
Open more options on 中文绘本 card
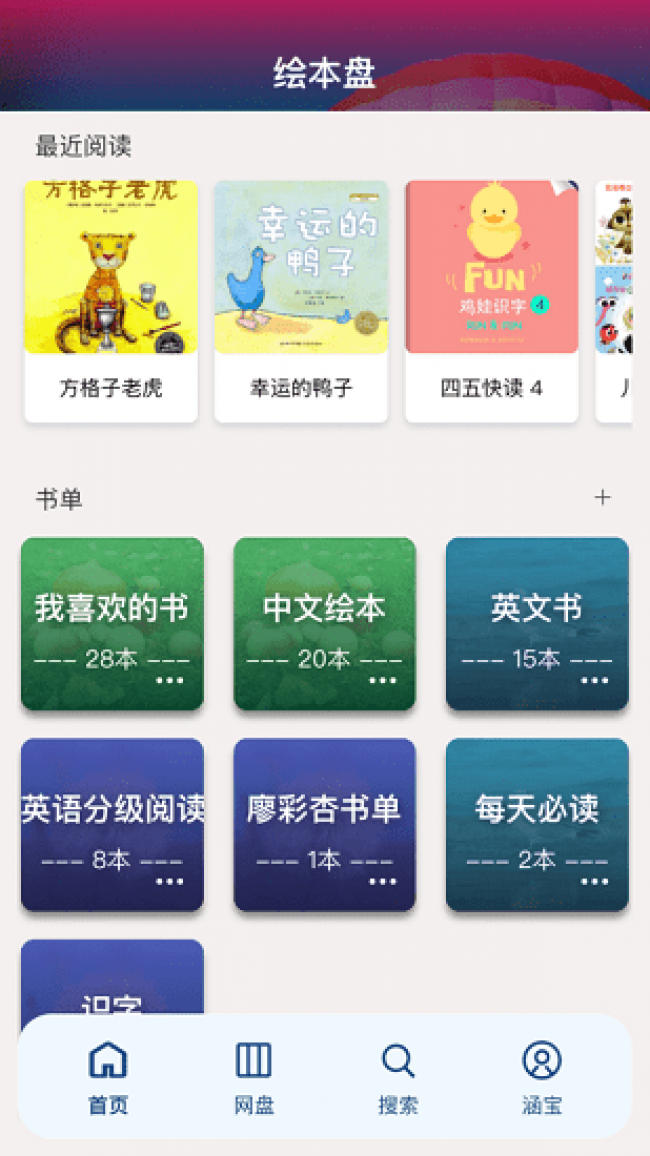coord(382,680)
